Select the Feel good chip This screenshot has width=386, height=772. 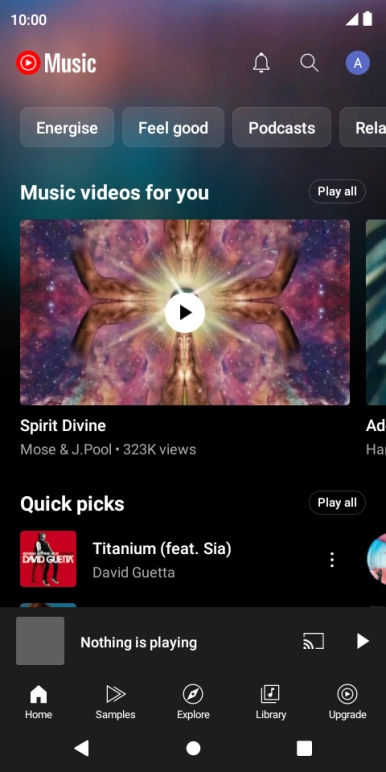173,128
